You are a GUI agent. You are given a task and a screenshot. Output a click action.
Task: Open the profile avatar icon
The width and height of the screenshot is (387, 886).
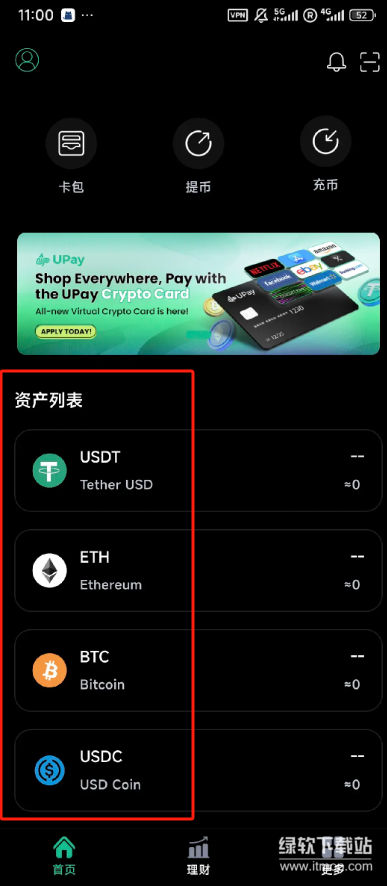27,60
